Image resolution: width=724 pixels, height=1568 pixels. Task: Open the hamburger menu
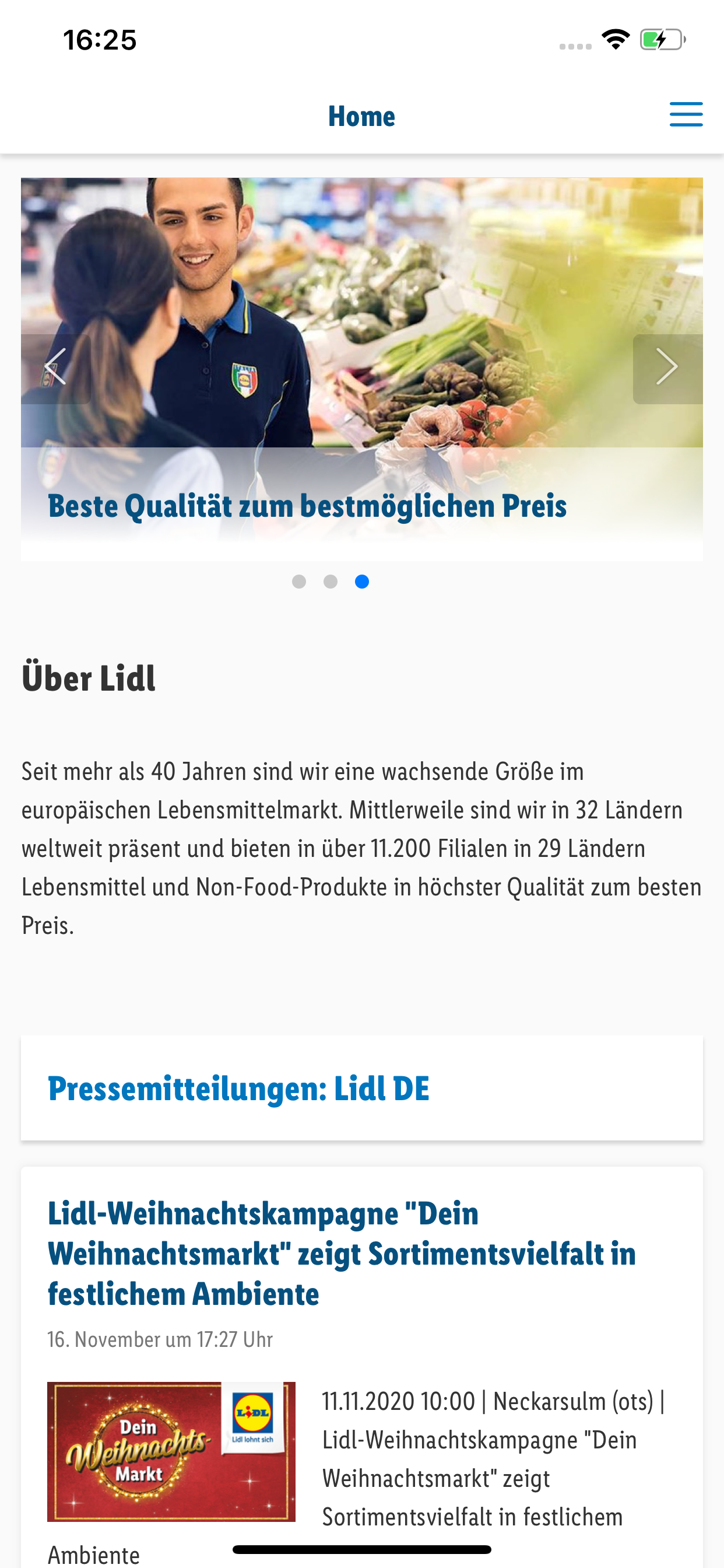(686, 115)
